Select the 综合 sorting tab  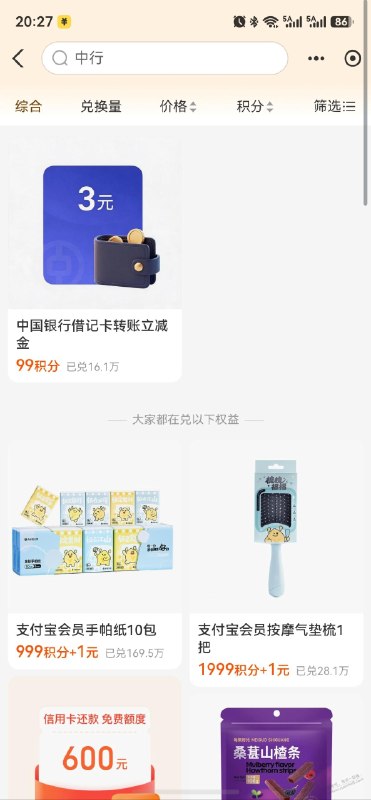click(29, 106)
